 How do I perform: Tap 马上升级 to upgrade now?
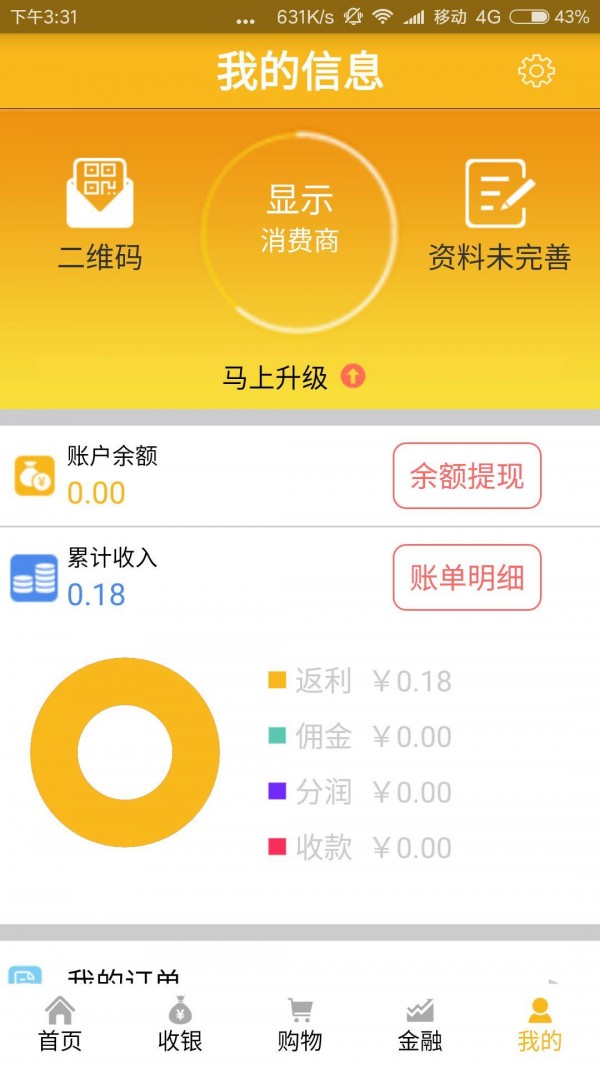tap(293, 377)
